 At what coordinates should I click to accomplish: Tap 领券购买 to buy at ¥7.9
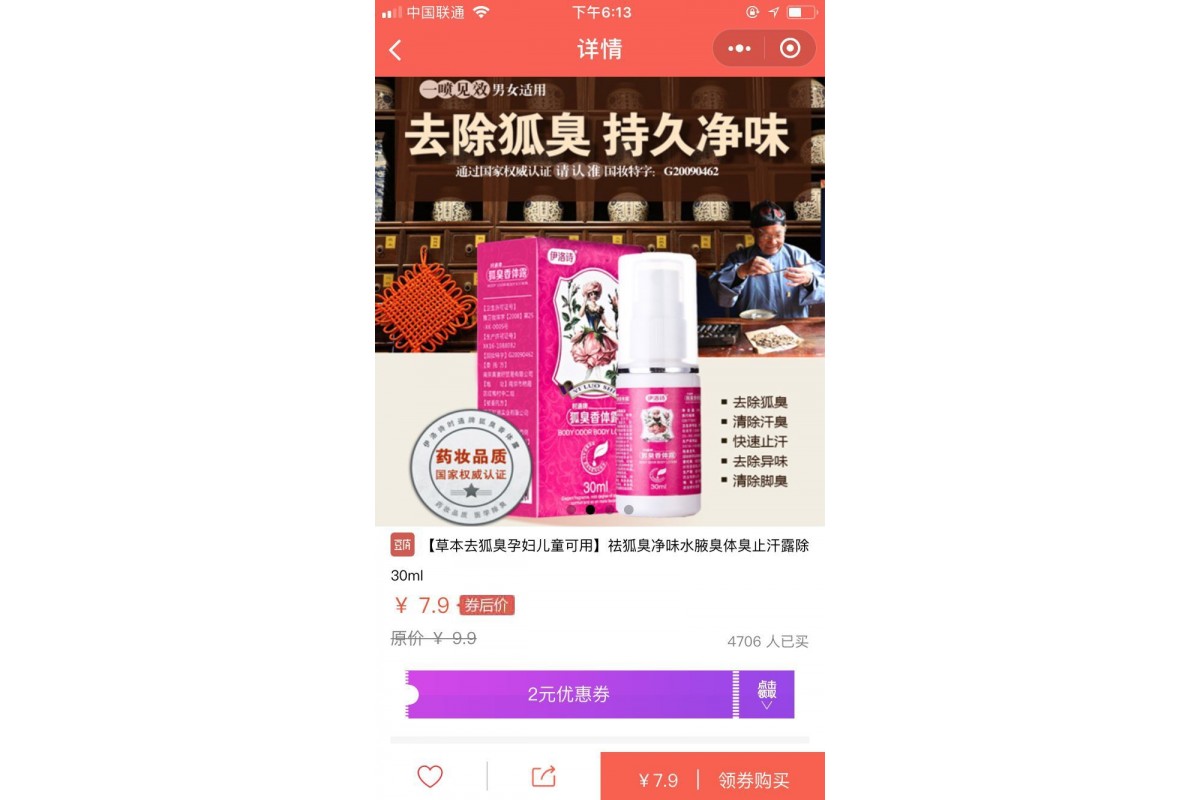713,779
